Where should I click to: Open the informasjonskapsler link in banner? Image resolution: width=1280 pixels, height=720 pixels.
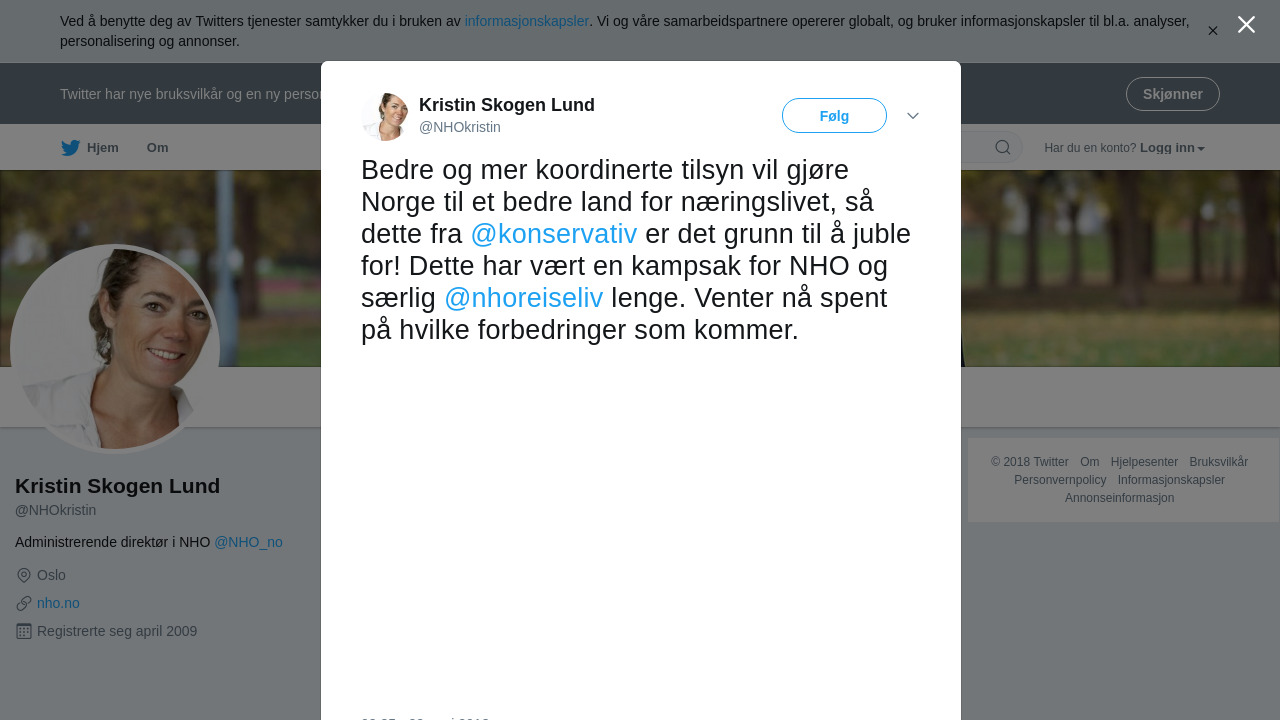click(526, 21)
